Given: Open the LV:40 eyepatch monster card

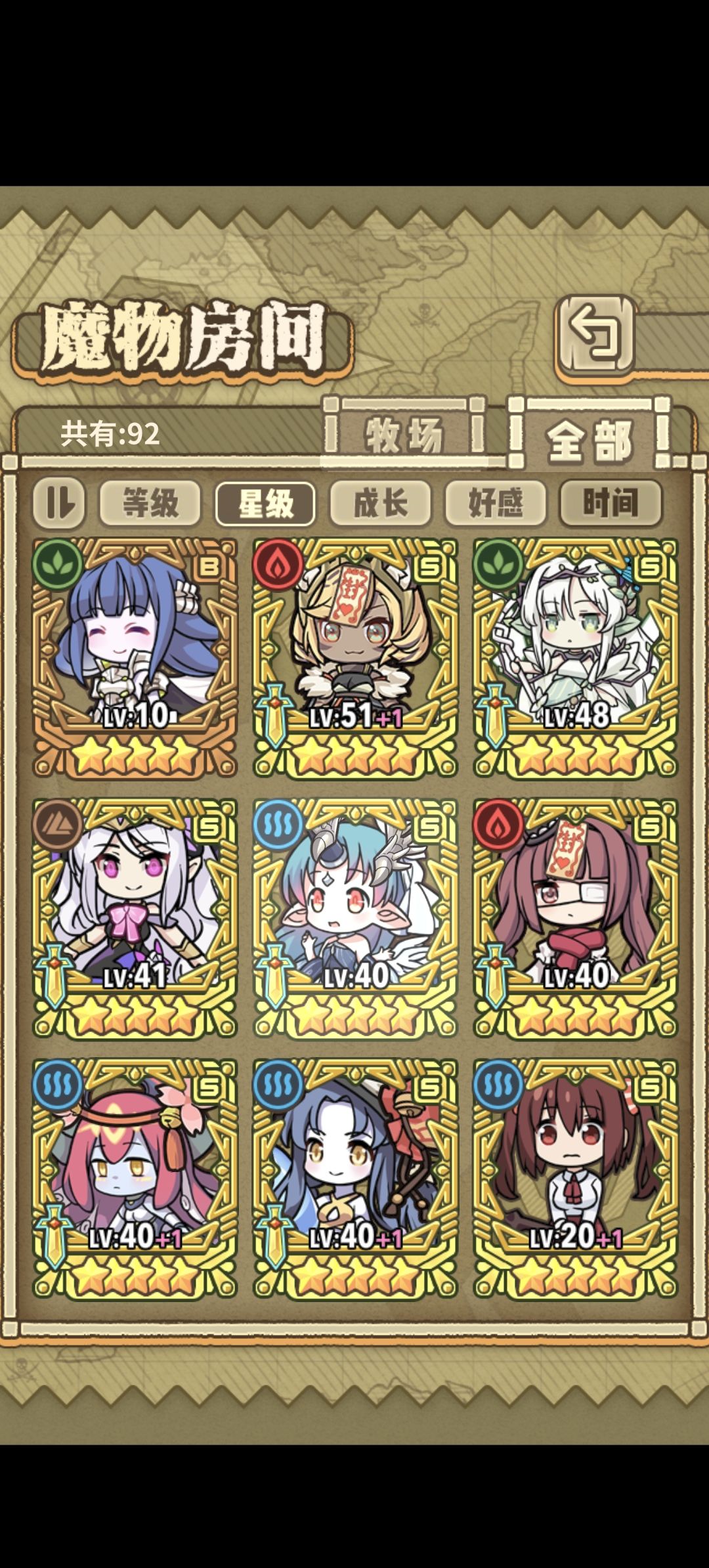Looking at the screenshot, I should point(576,919).
